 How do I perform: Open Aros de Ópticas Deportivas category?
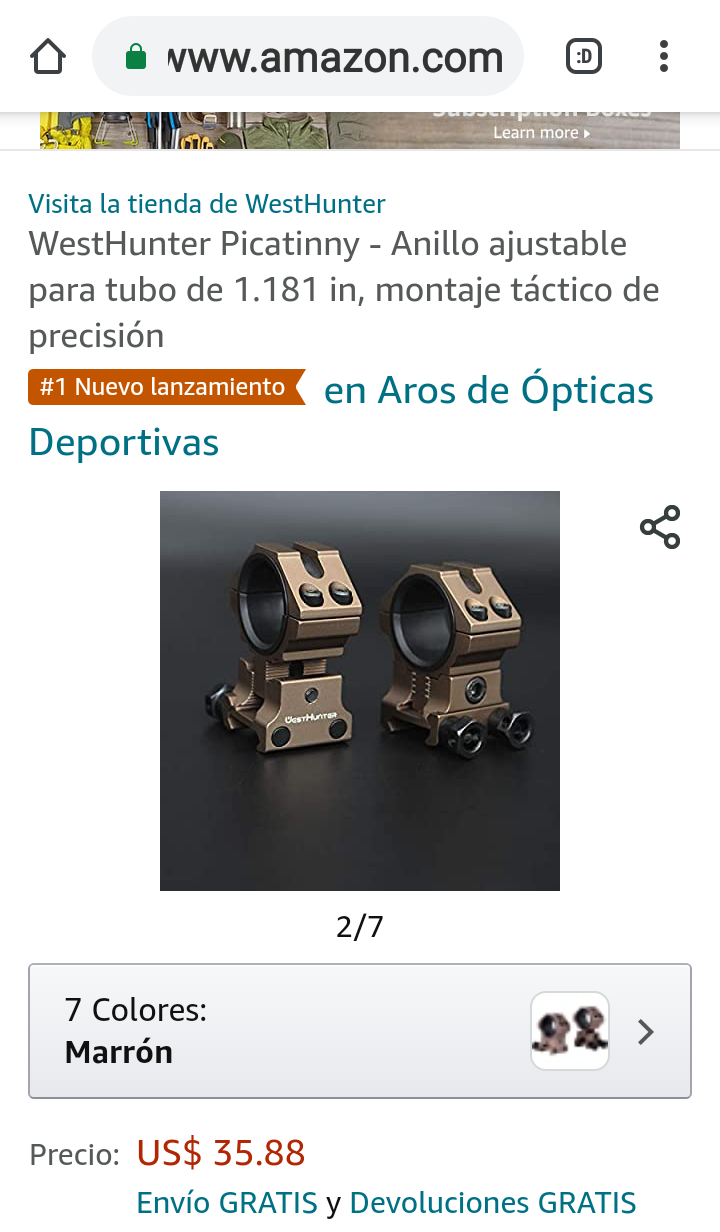[x=488, y=391]
